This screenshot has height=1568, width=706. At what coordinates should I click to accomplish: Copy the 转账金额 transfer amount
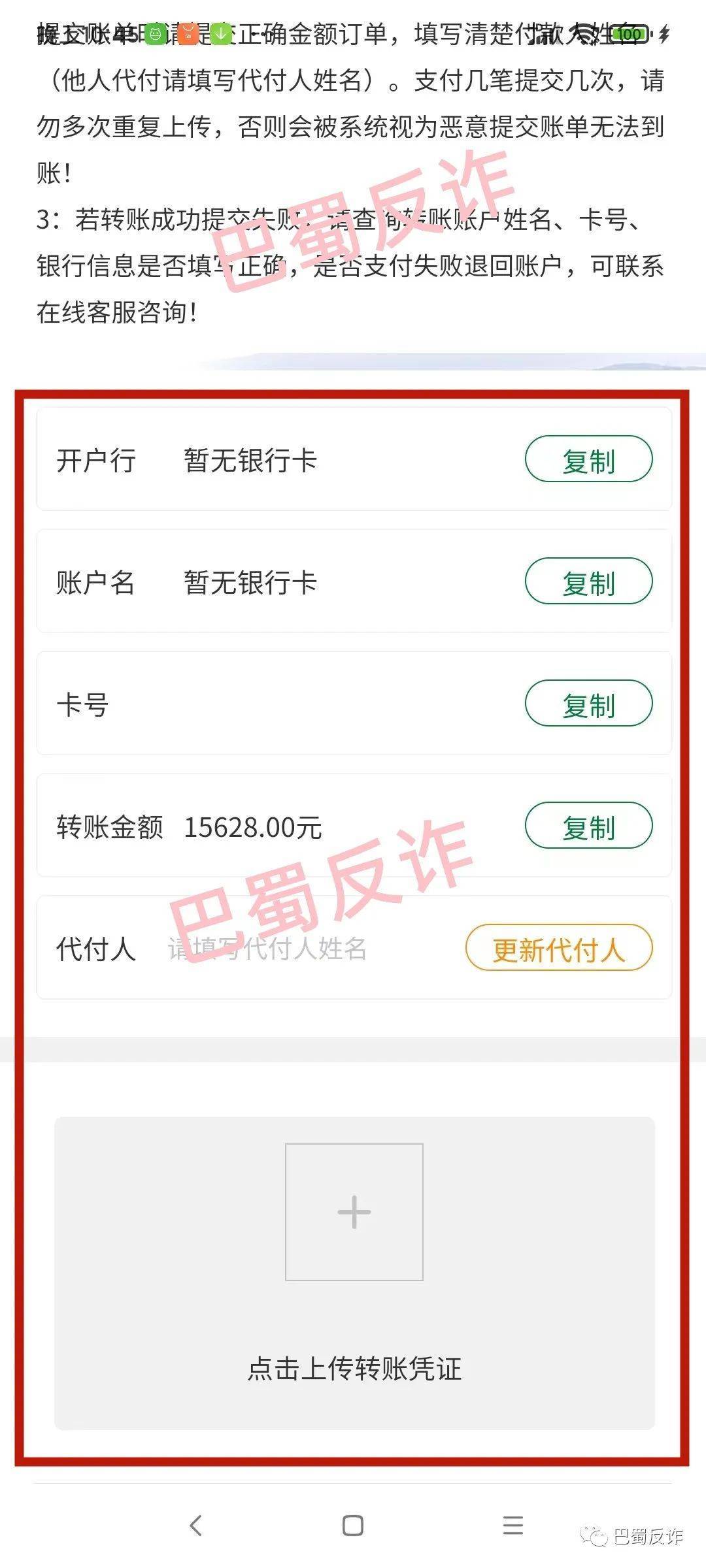point(588,826)
